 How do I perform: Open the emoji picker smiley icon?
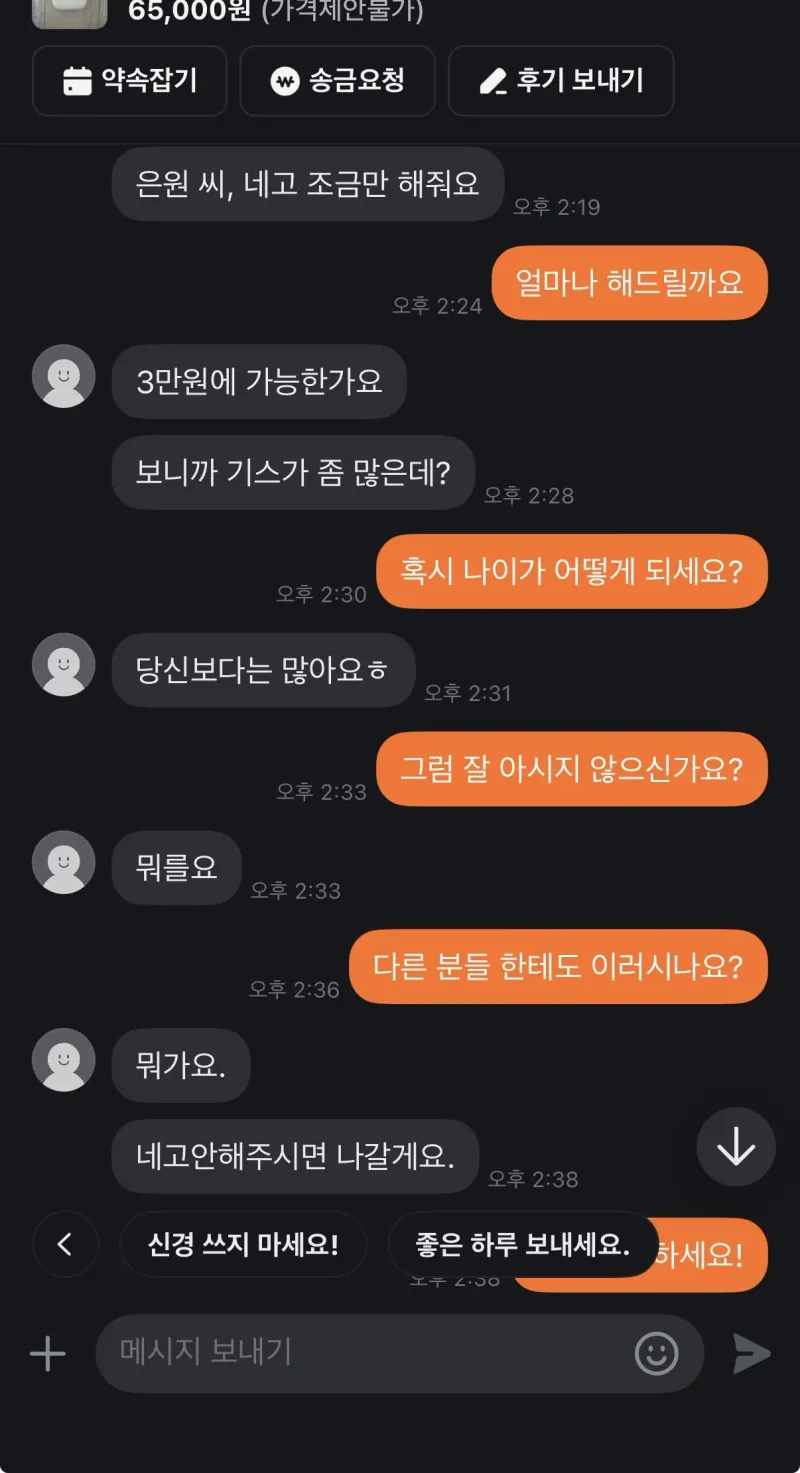tap(656, 1354)
